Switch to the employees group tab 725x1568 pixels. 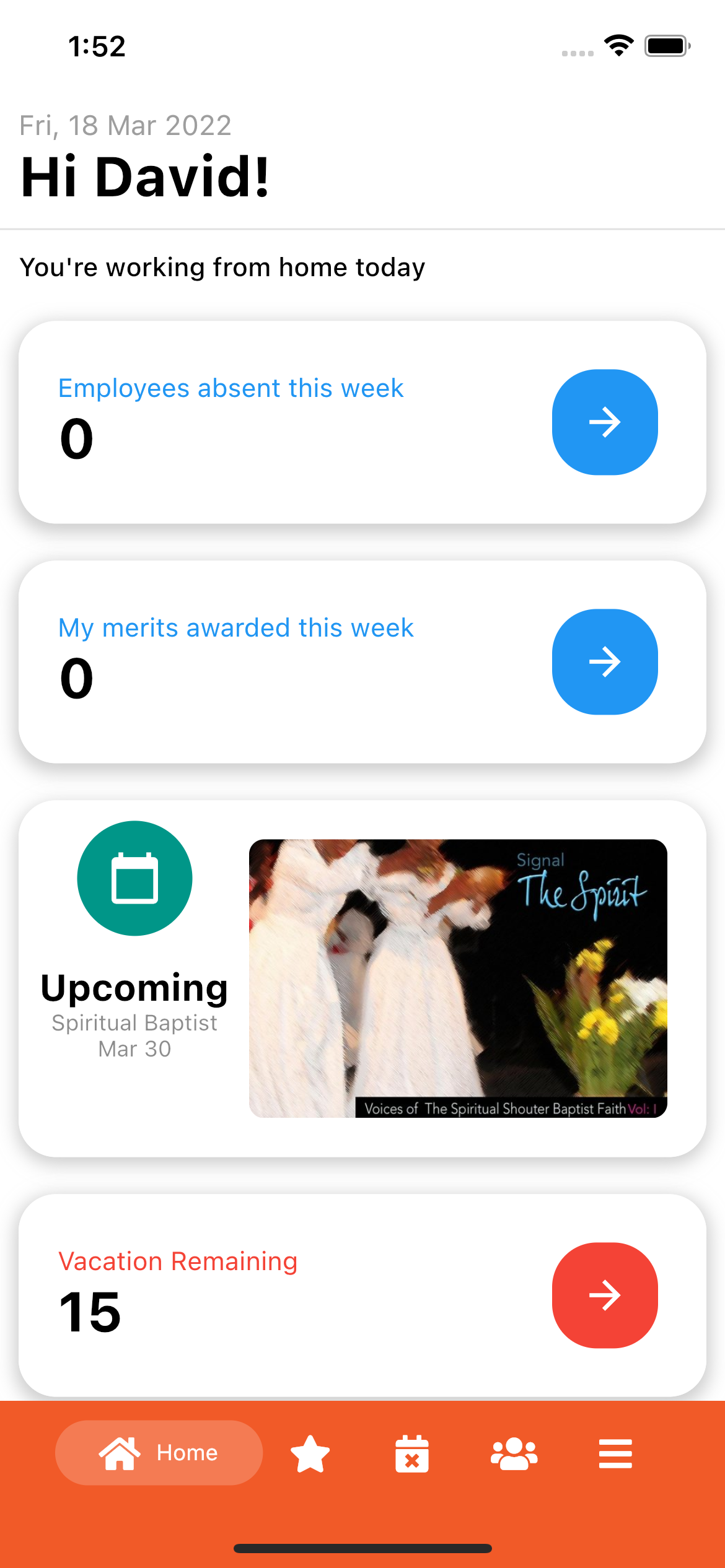(x=514, y=1453)
